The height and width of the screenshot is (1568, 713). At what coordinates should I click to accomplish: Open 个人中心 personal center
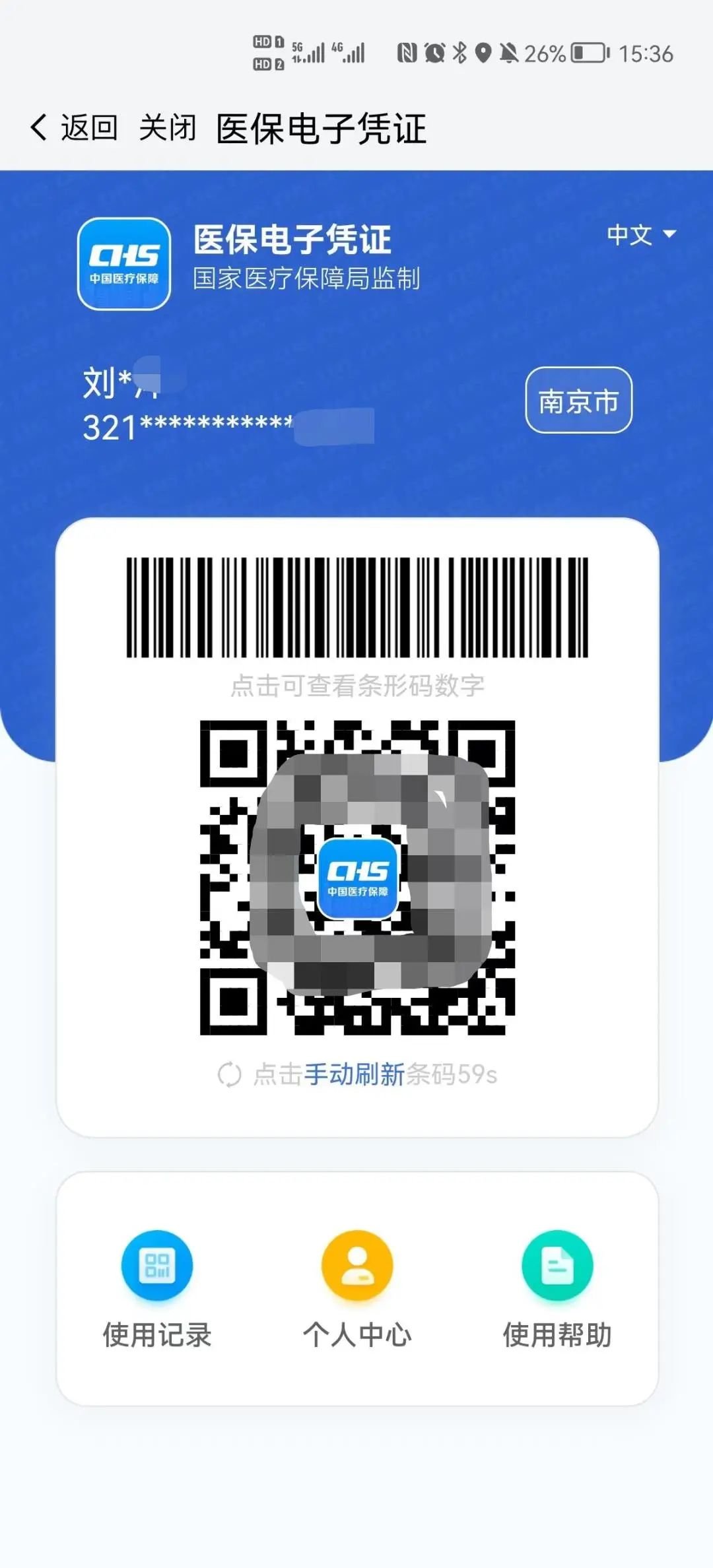(356, 1288)
